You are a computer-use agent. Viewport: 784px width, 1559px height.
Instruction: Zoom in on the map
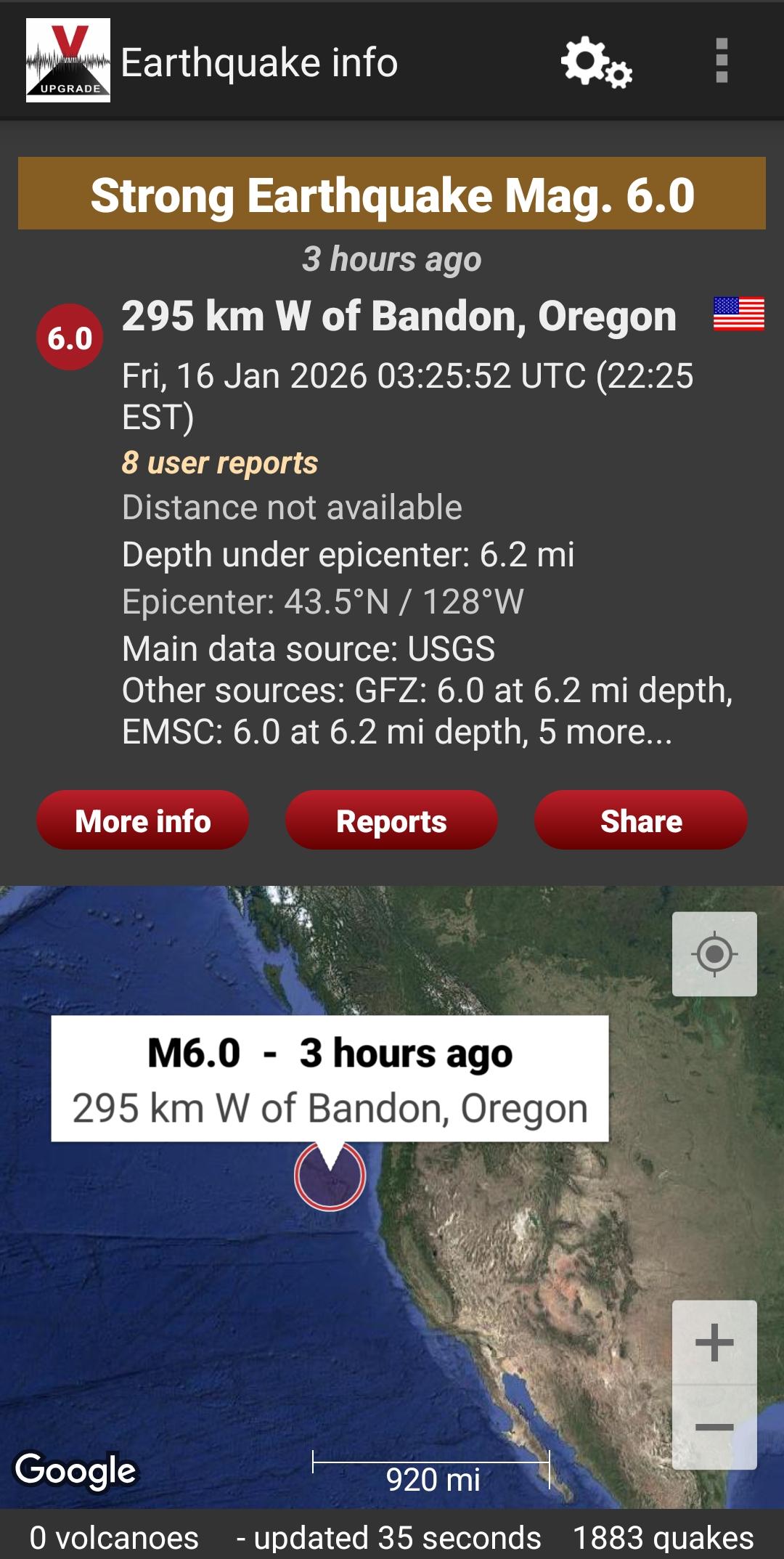[714, 1343]
